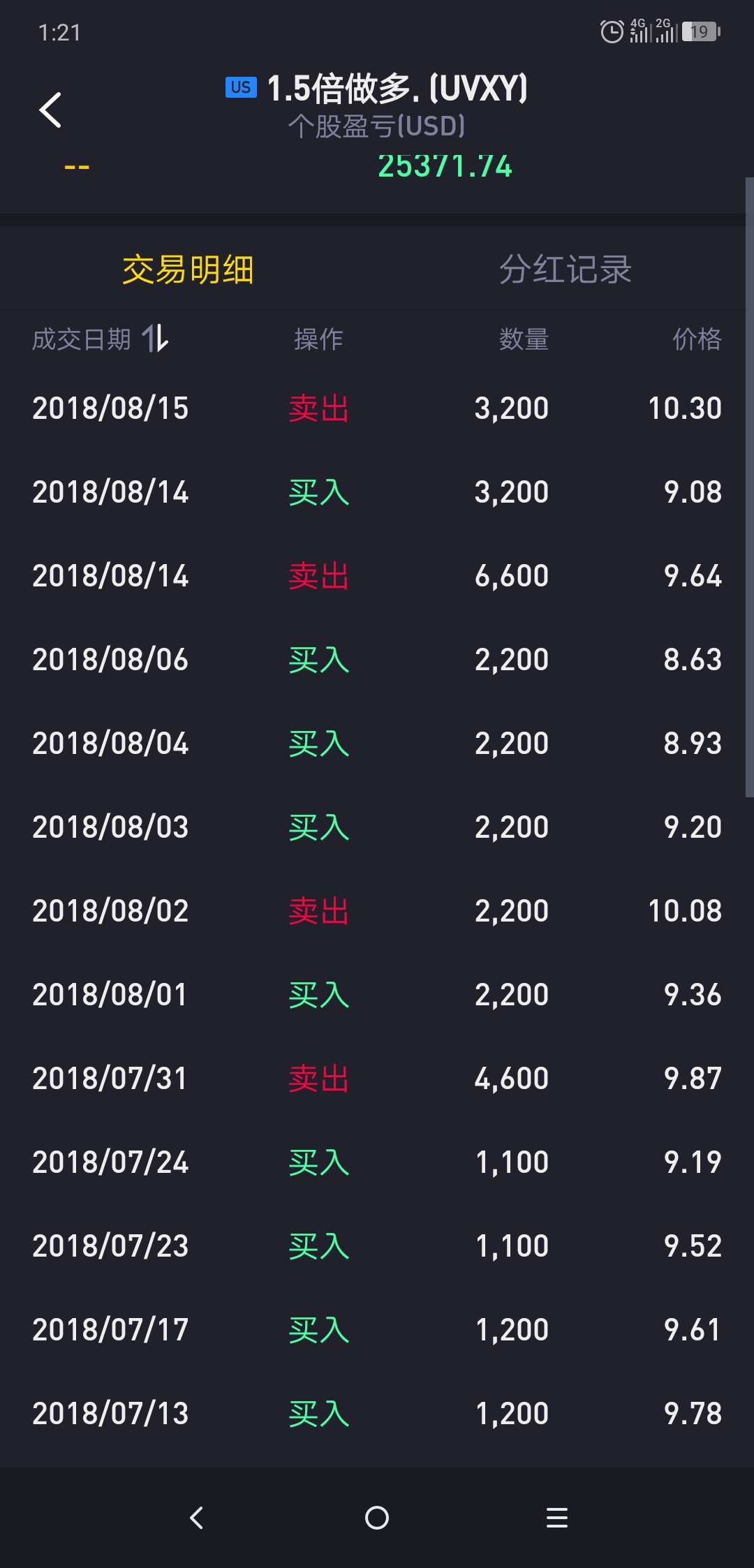
Task: Go back using the top-left arrow
Action: 51,110
